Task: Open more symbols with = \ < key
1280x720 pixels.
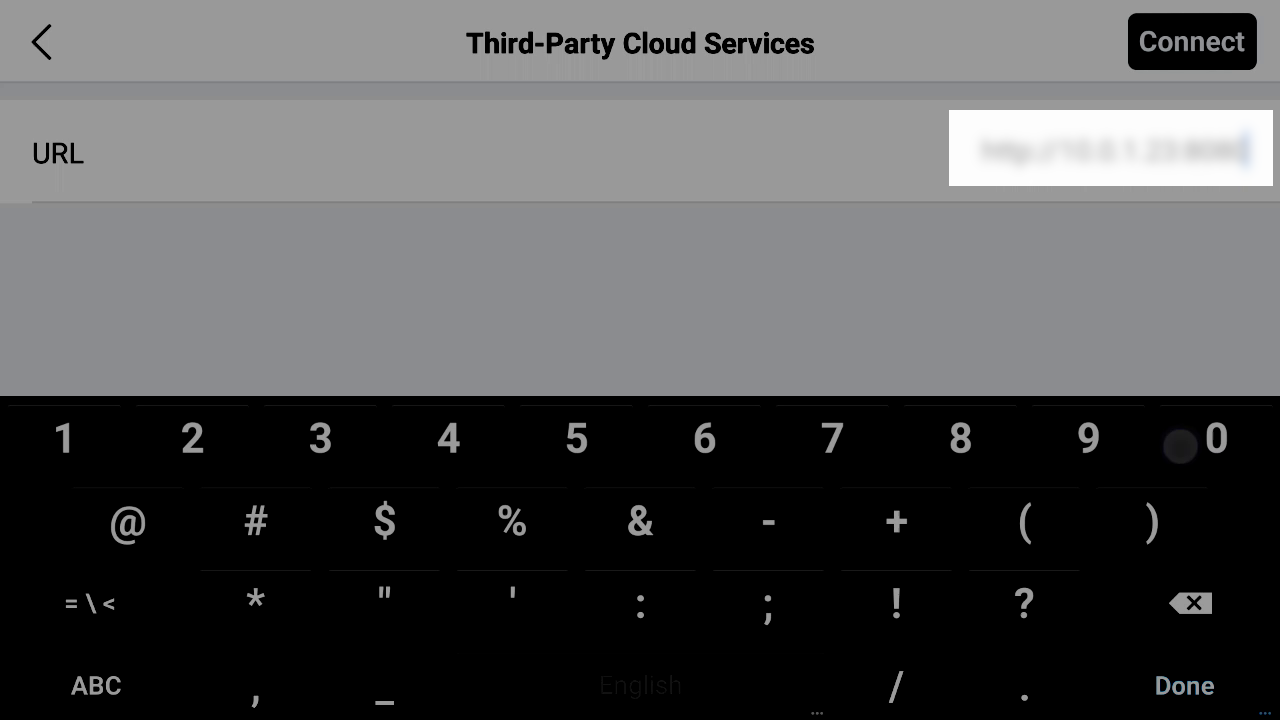Action: (x=90, y=604)
